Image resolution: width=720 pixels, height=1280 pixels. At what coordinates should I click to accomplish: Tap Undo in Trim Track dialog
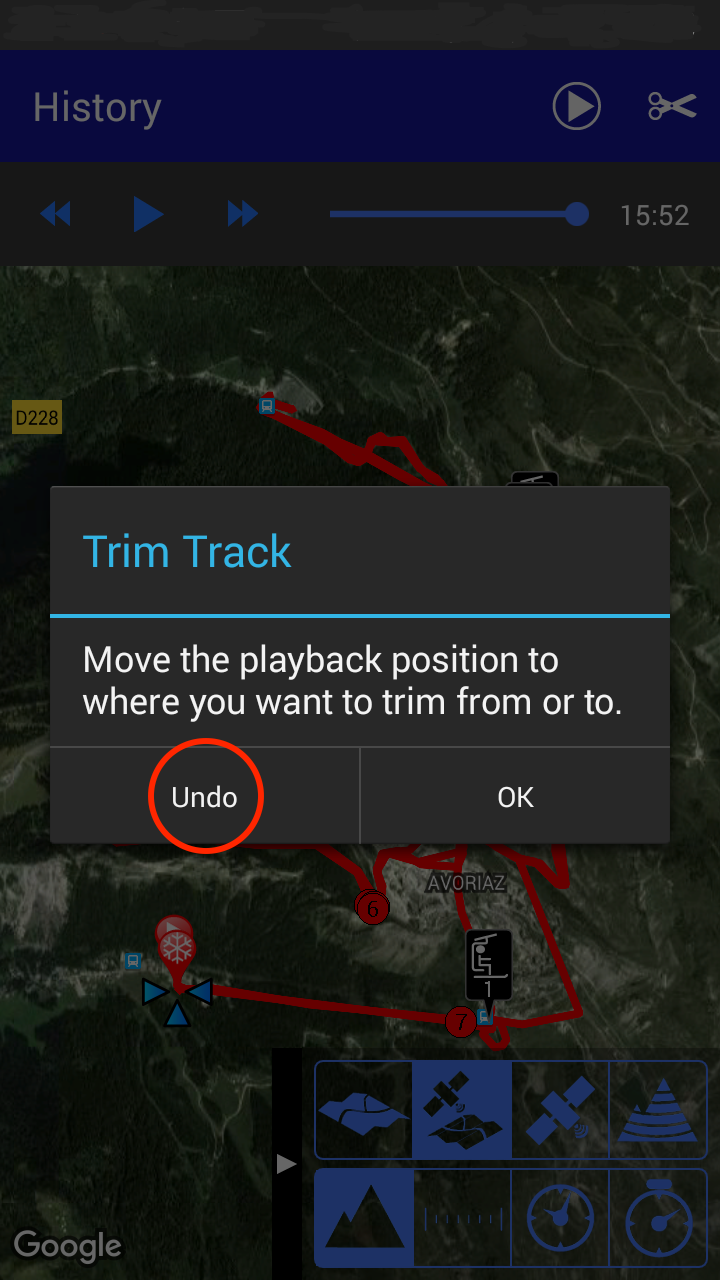click(x=205, y=797)
